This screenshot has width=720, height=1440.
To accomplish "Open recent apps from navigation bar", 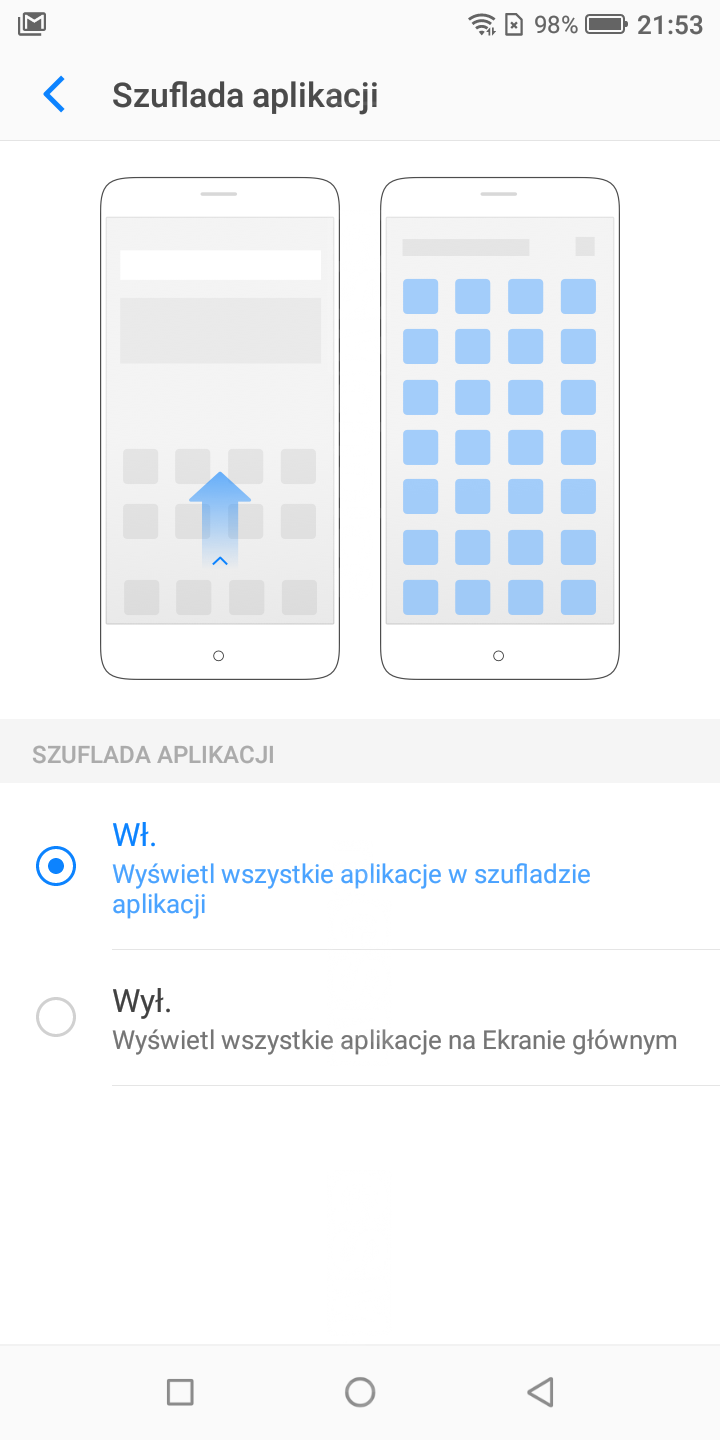I will tap(180, 1391).
